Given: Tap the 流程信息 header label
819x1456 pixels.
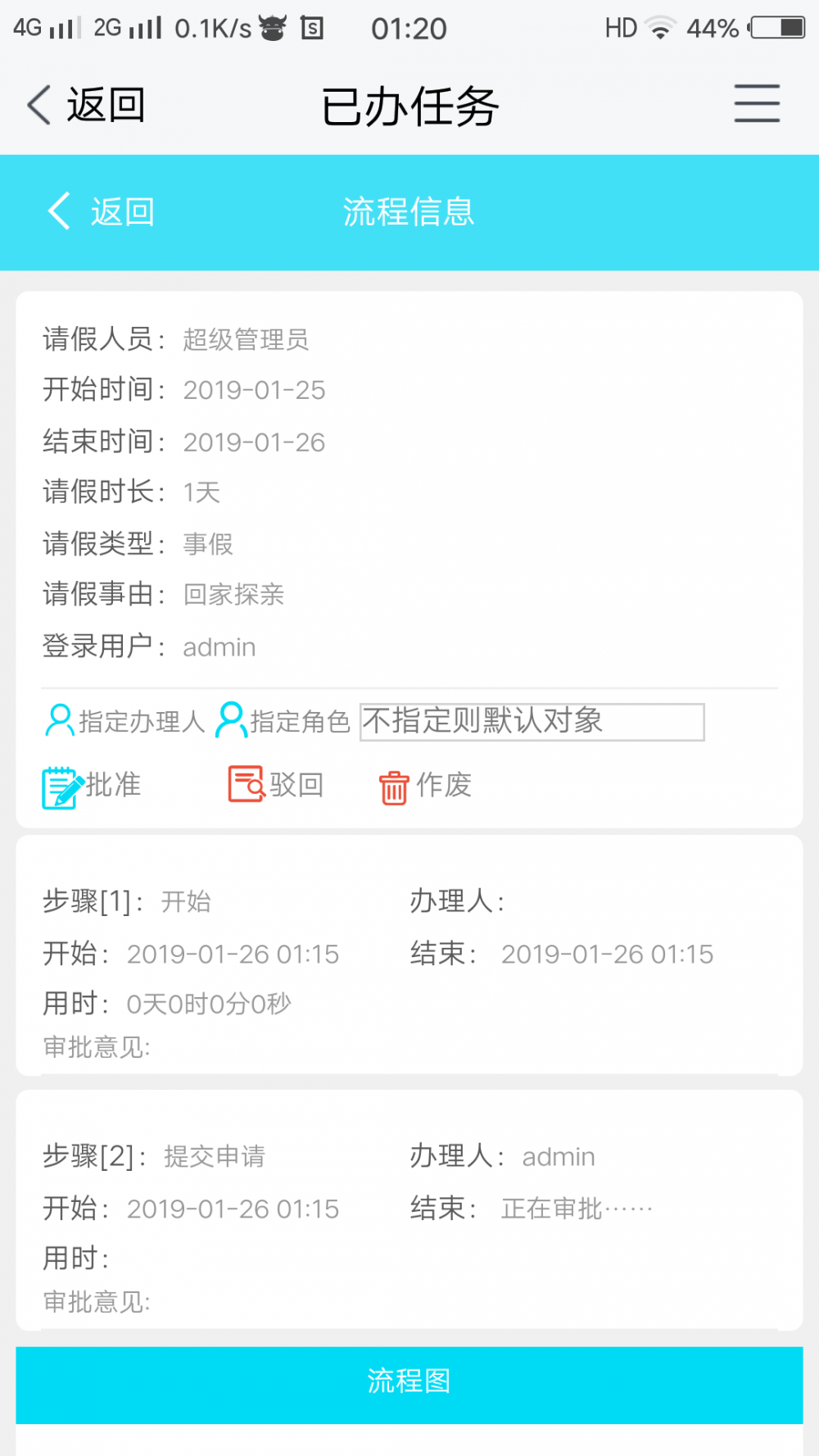Looking at the screenshot, I should [409, 211].
